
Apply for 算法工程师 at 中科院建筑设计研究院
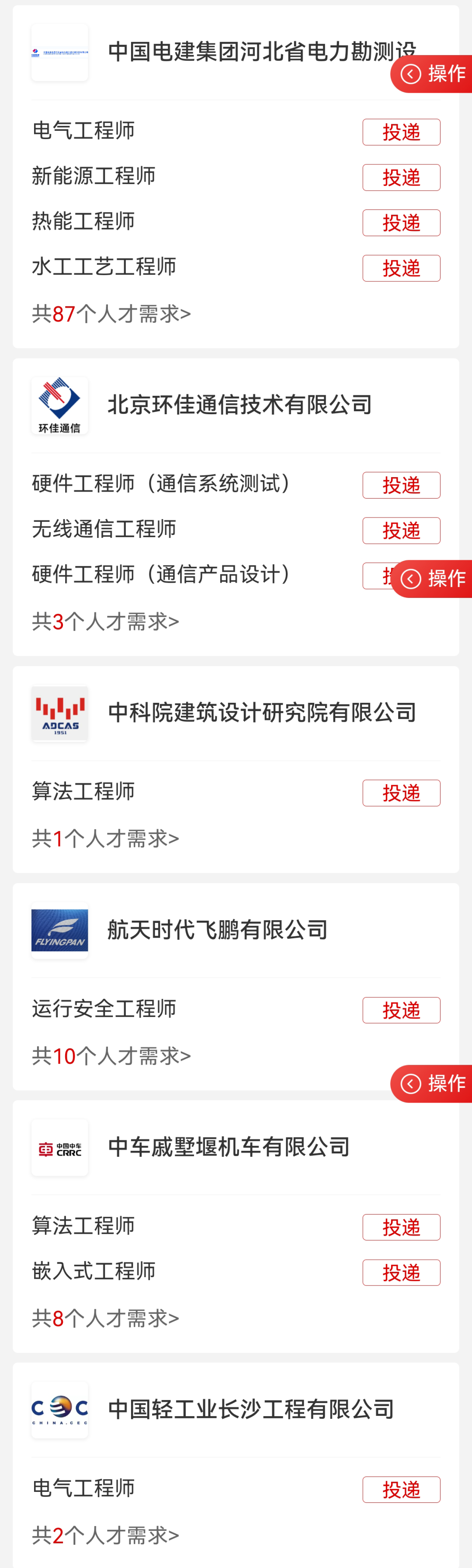pos(401,793)
